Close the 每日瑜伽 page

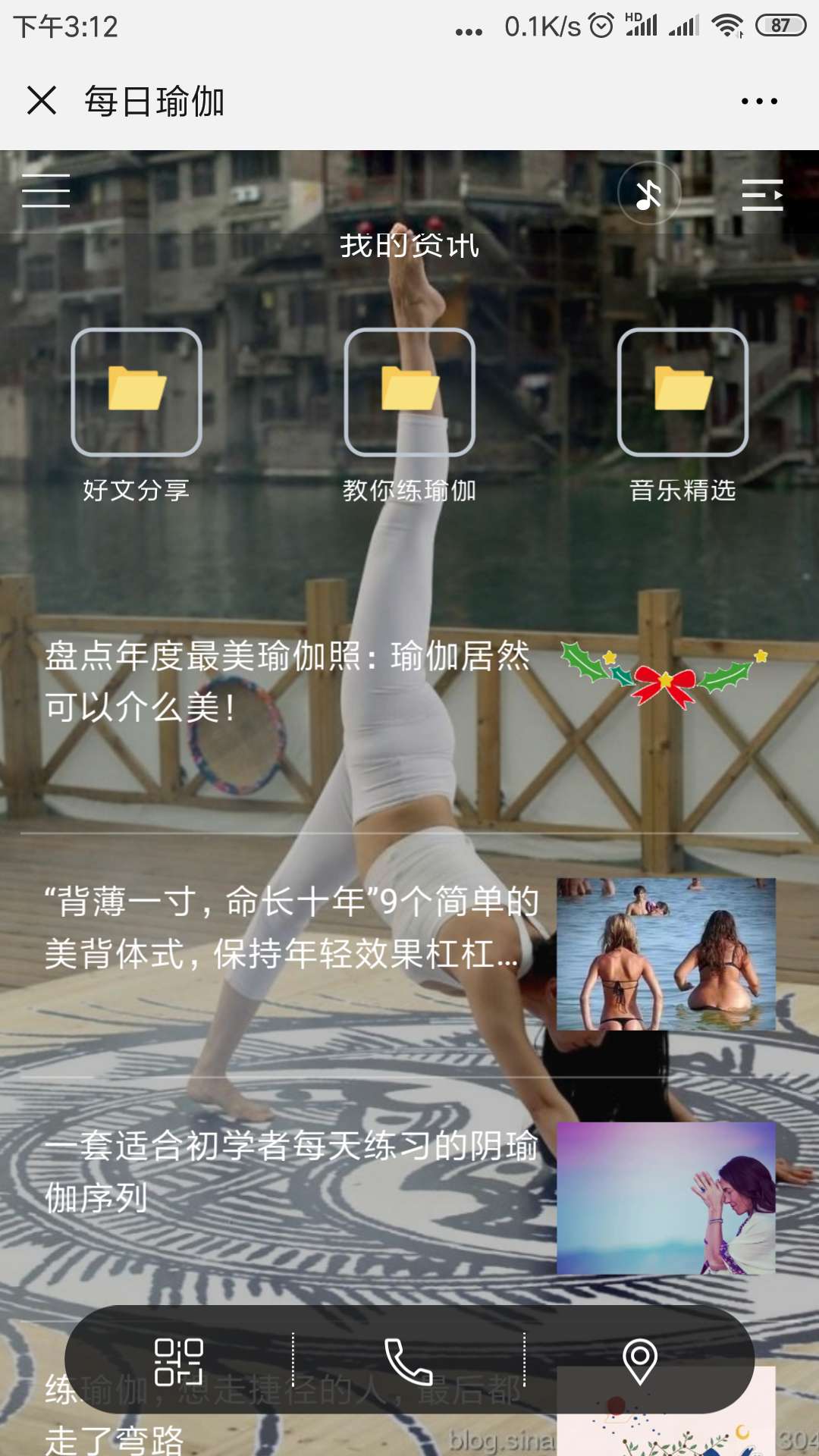tap(42, 100)
